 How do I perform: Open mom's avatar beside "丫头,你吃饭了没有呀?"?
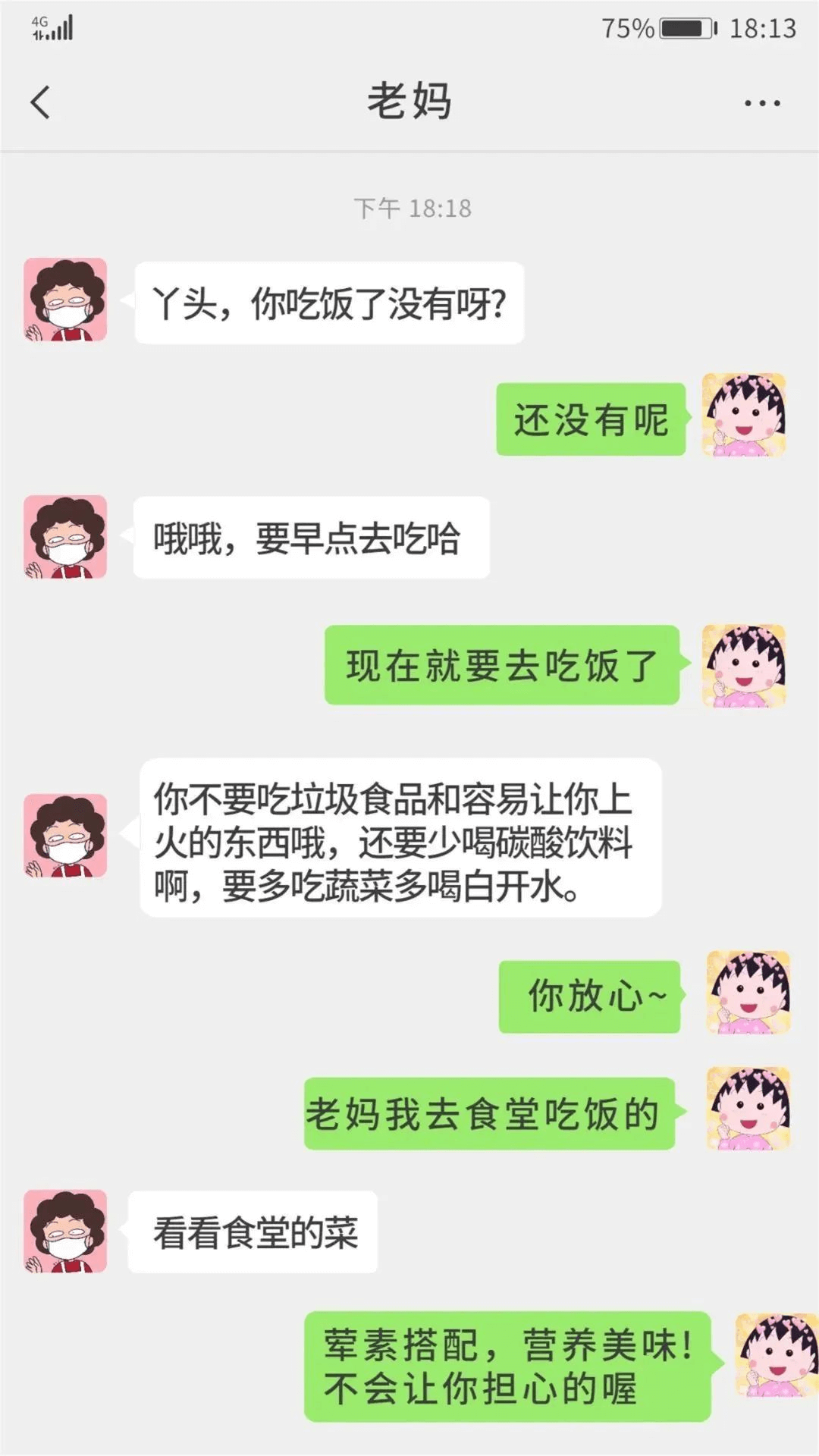[x=65, y=300]
